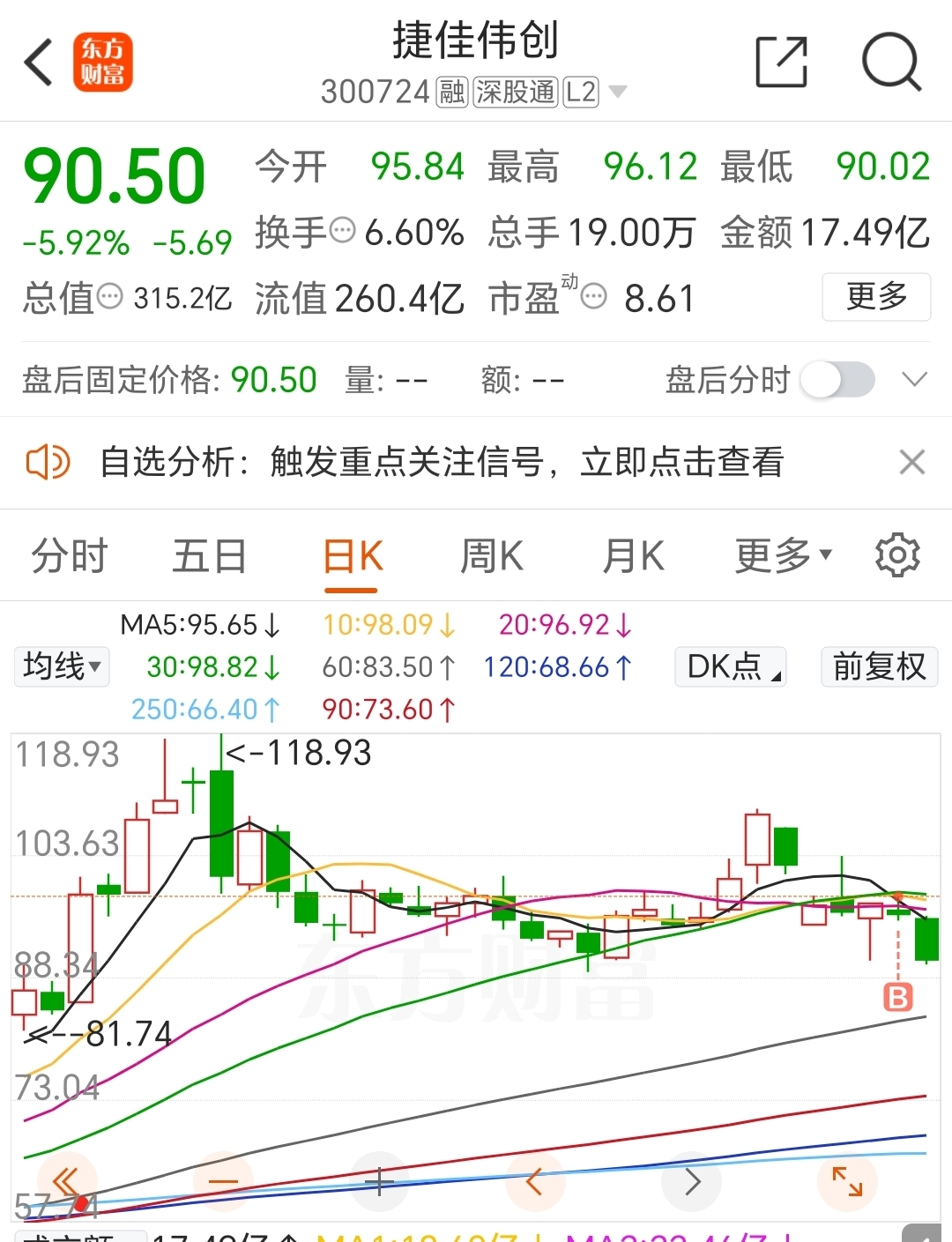Screen dimensions: 952x1242
Task: Open the search magnifier
Action: pyautogui.click(x=891, y=63)
